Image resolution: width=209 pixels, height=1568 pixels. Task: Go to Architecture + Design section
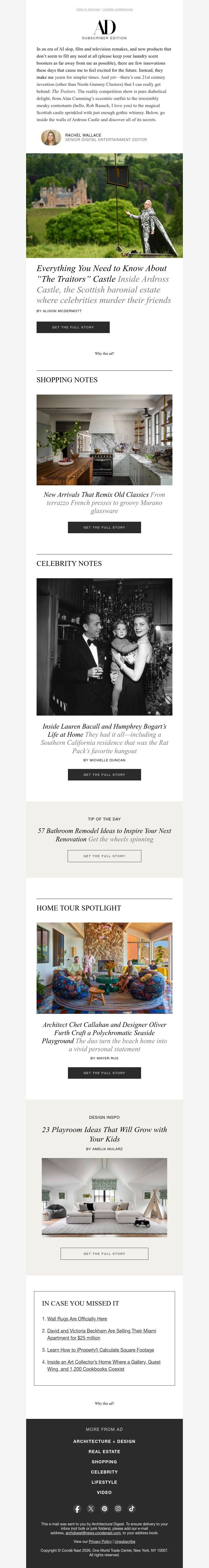pos(104,1441)
